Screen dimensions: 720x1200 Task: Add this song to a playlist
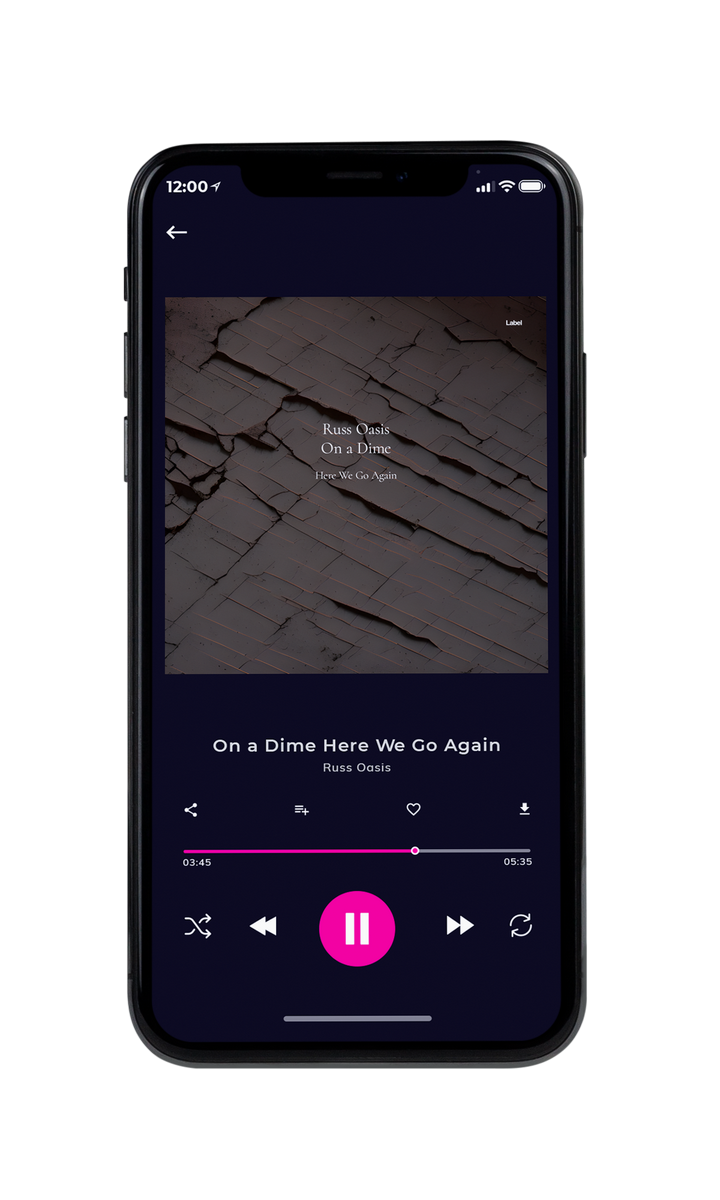301,810
